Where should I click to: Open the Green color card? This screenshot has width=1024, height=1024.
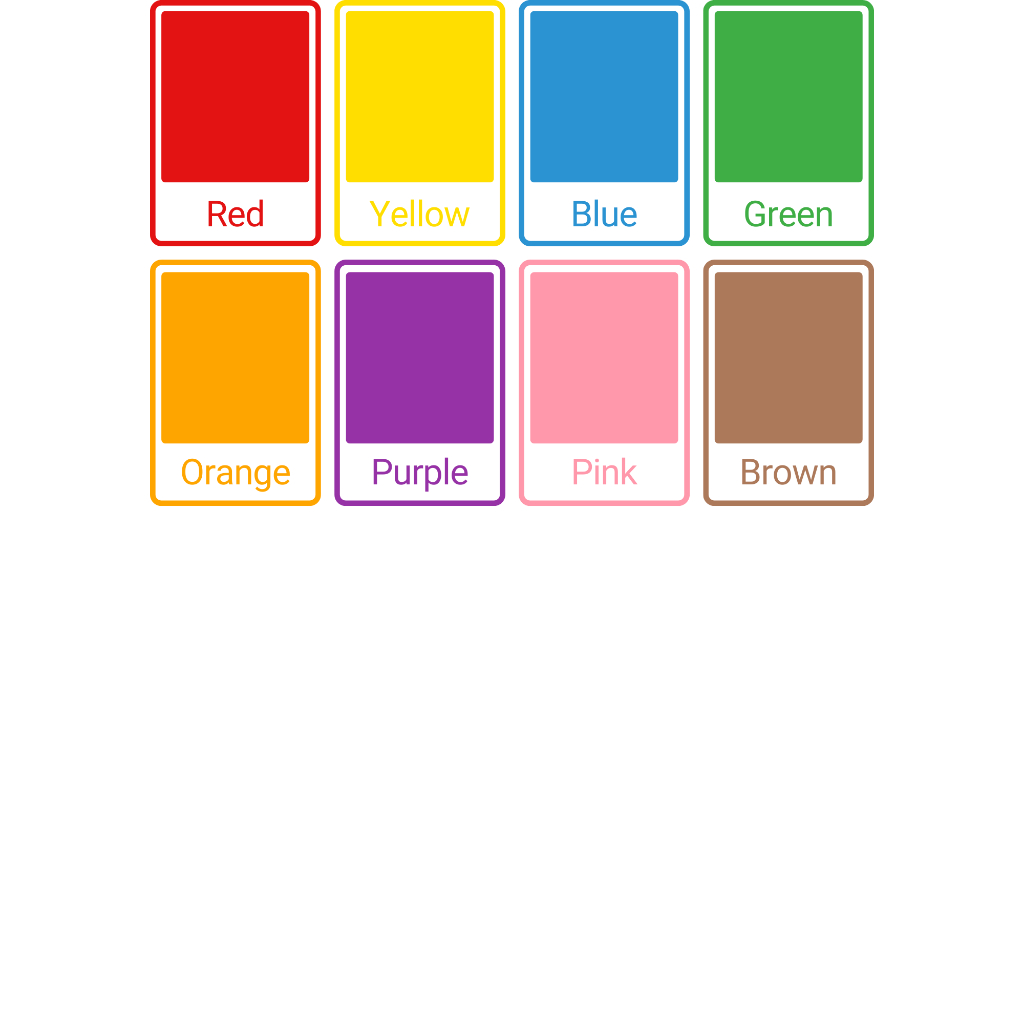point(789,123)
